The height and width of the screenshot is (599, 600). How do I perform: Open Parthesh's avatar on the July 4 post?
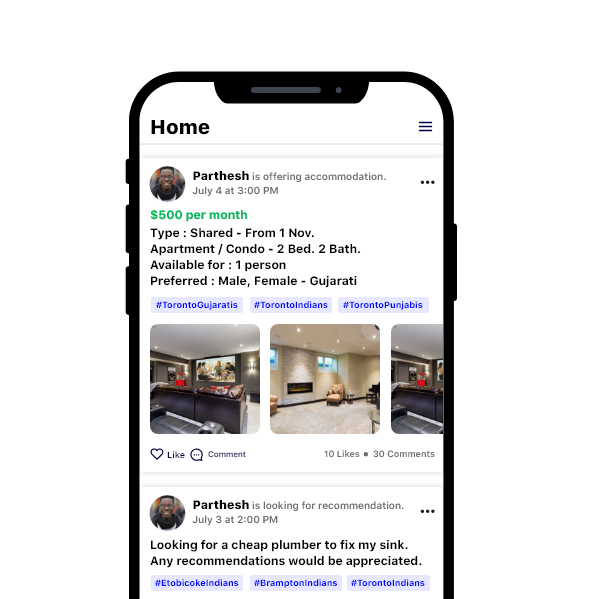click(167, 184)
